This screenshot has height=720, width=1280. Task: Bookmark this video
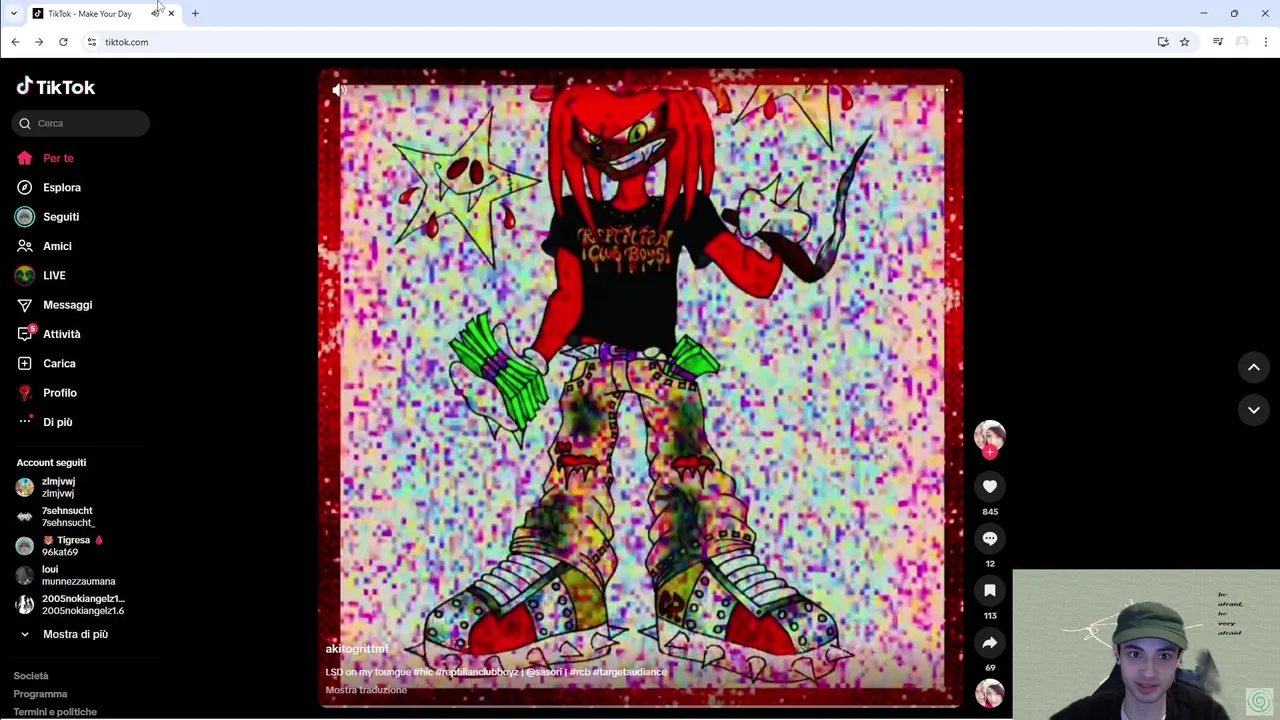(990, 591)
